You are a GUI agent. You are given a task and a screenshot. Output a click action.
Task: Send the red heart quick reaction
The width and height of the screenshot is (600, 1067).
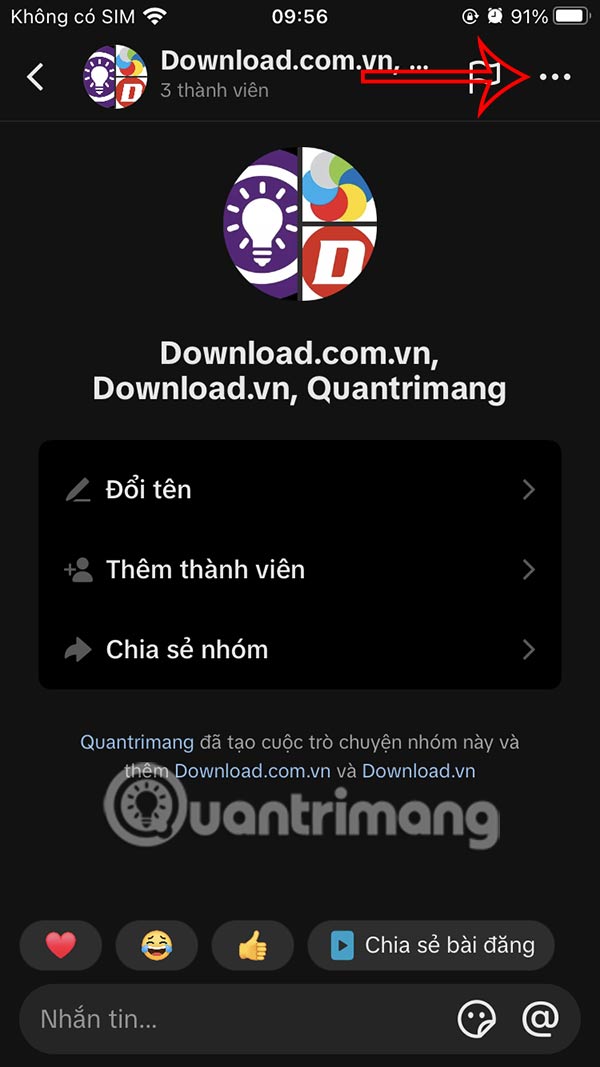point(61,945)
